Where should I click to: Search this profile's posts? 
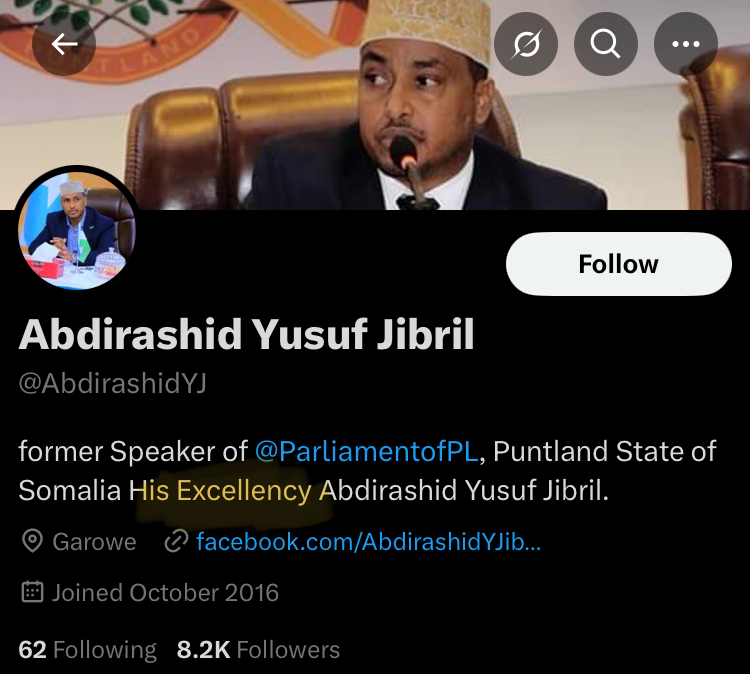coord(606,44)
